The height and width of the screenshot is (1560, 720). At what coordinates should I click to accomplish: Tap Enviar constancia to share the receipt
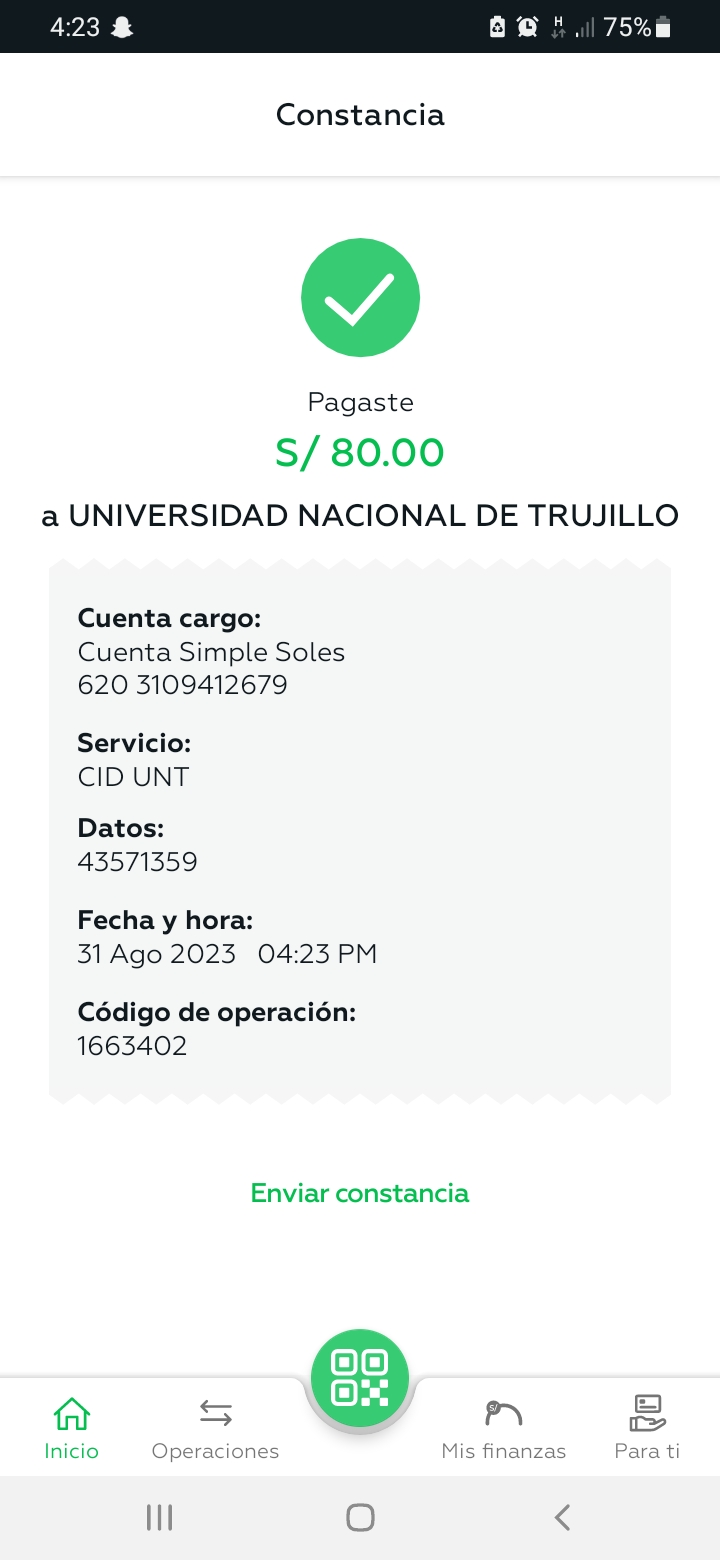pyautogui.click(x=359, y=1193)
